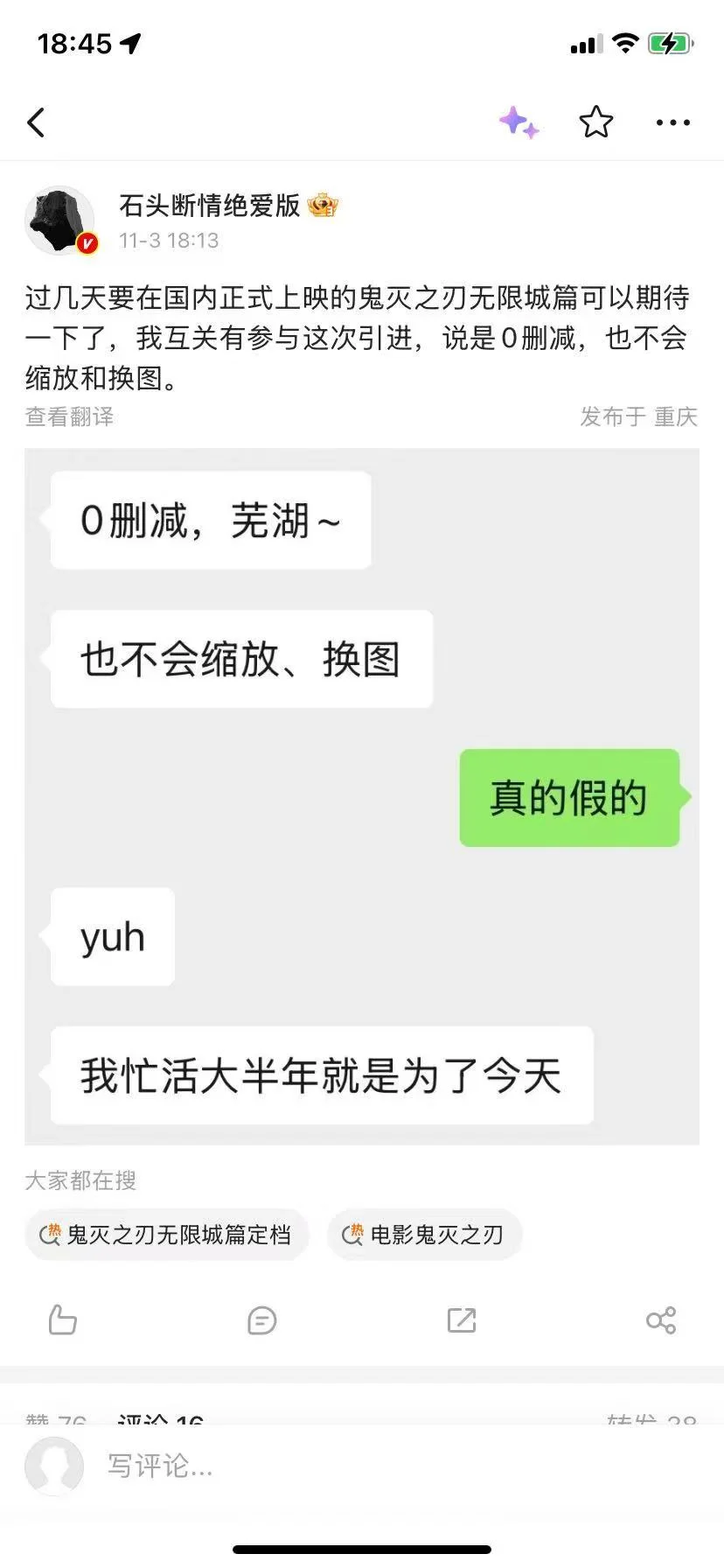Open comments via the speech bubble icon

[261, 1319]
